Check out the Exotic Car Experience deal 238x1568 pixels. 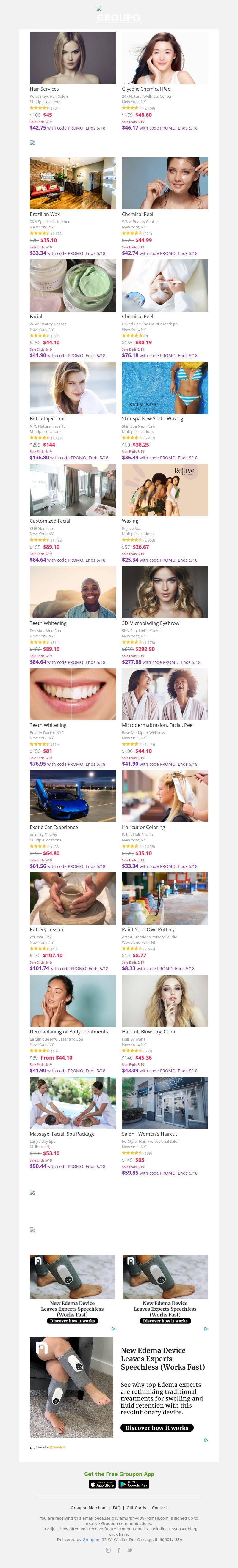72,796
